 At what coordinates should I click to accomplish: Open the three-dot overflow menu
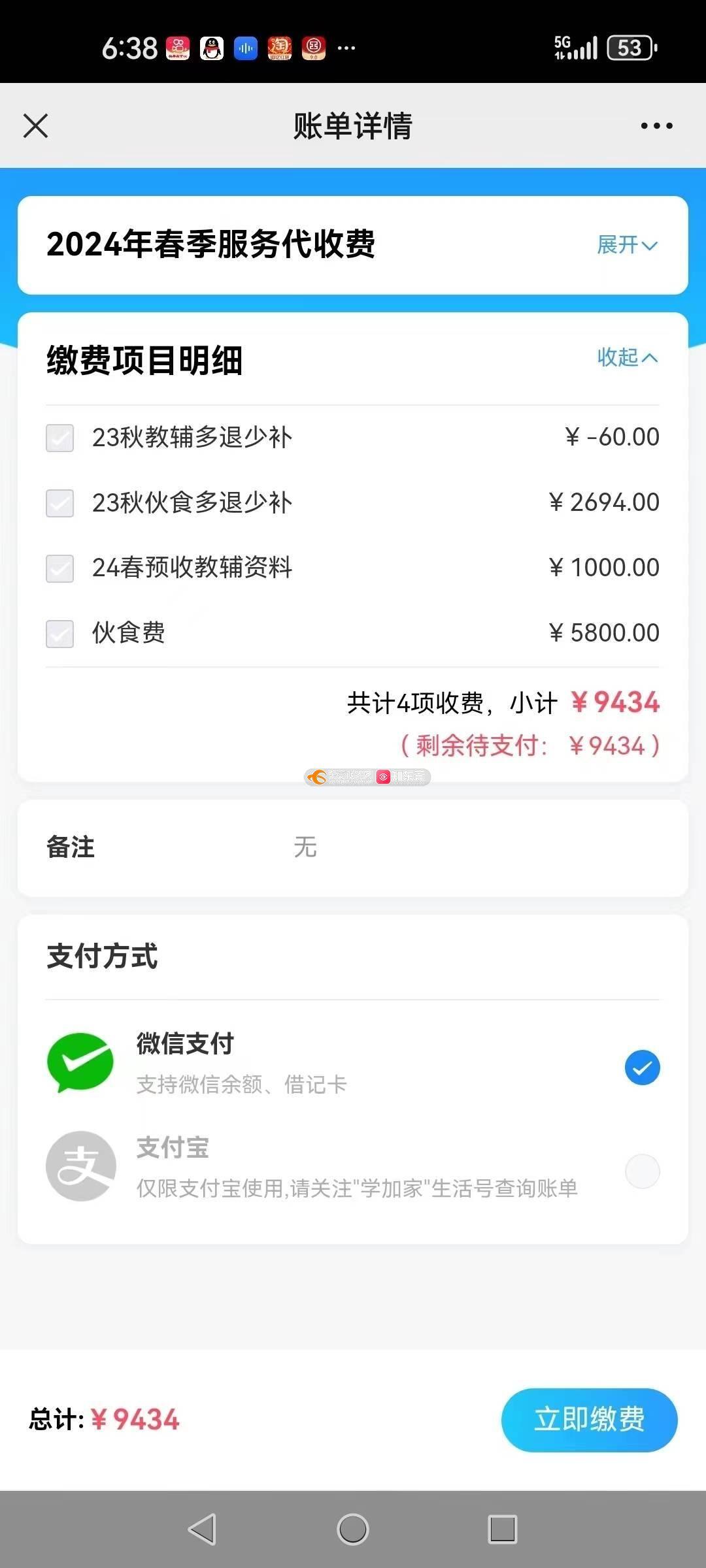point(656,125)
